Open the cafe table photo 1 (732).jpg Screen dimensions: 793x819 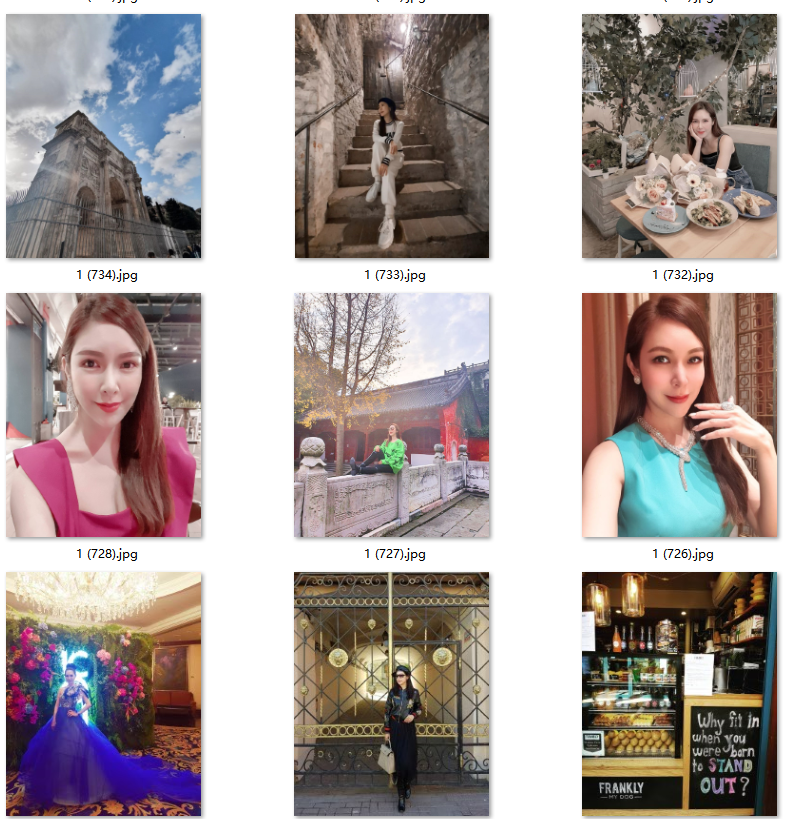679,136
